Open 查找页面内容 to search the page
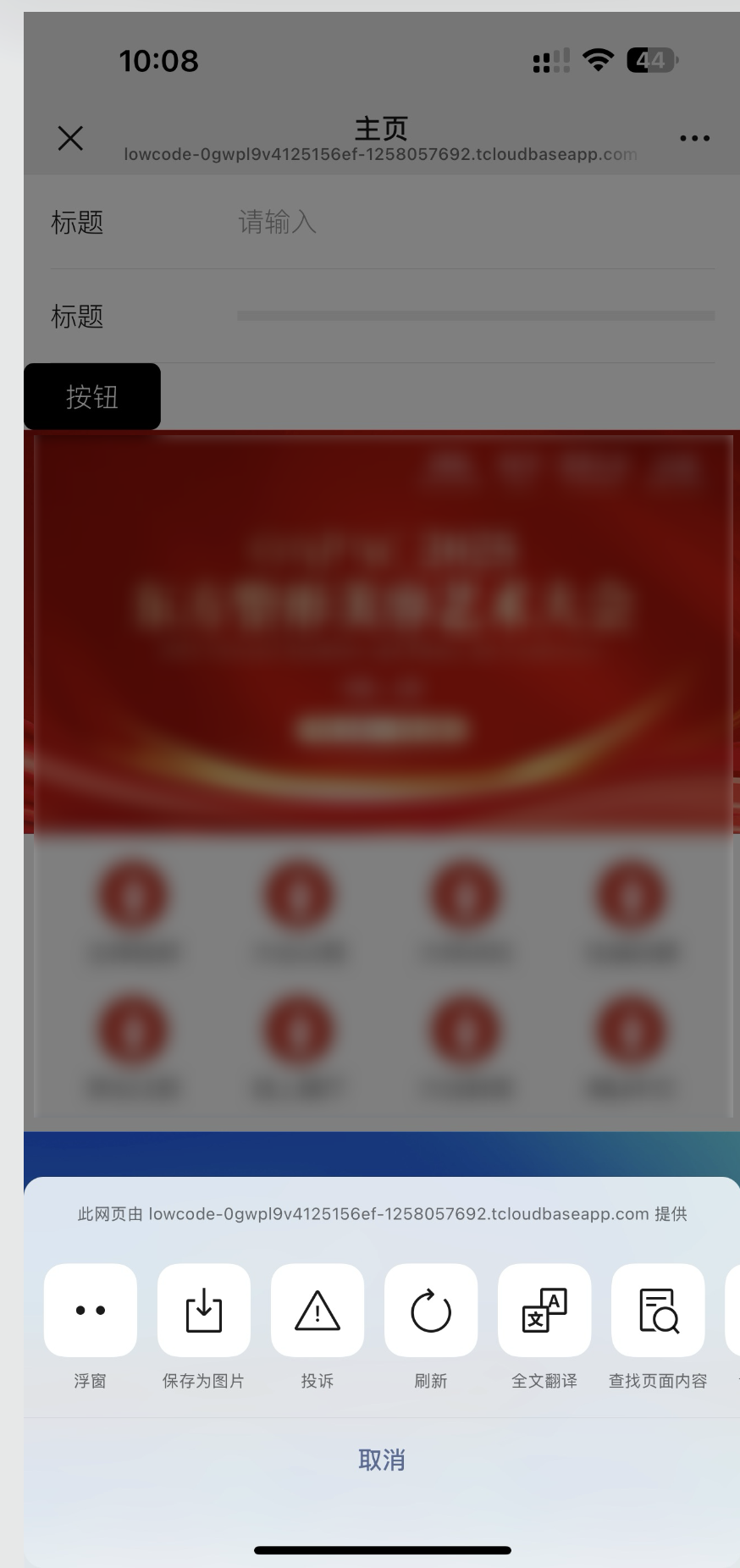Image resolution: width=740 pixels, height=1568 pixels. pyautogui.click(x=658, y=1310)
